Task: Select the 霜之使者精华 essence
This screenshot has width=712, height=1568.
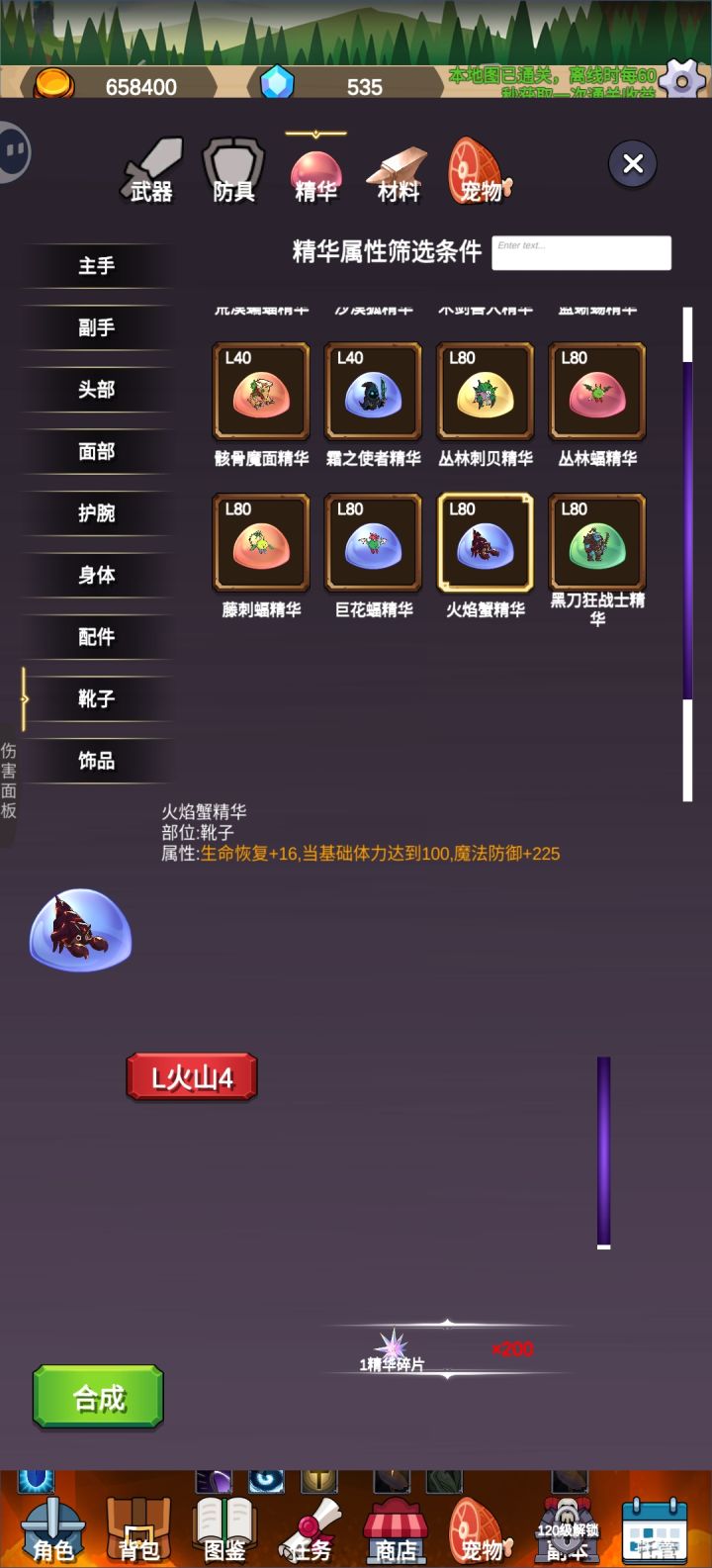Action: (373, 391)
